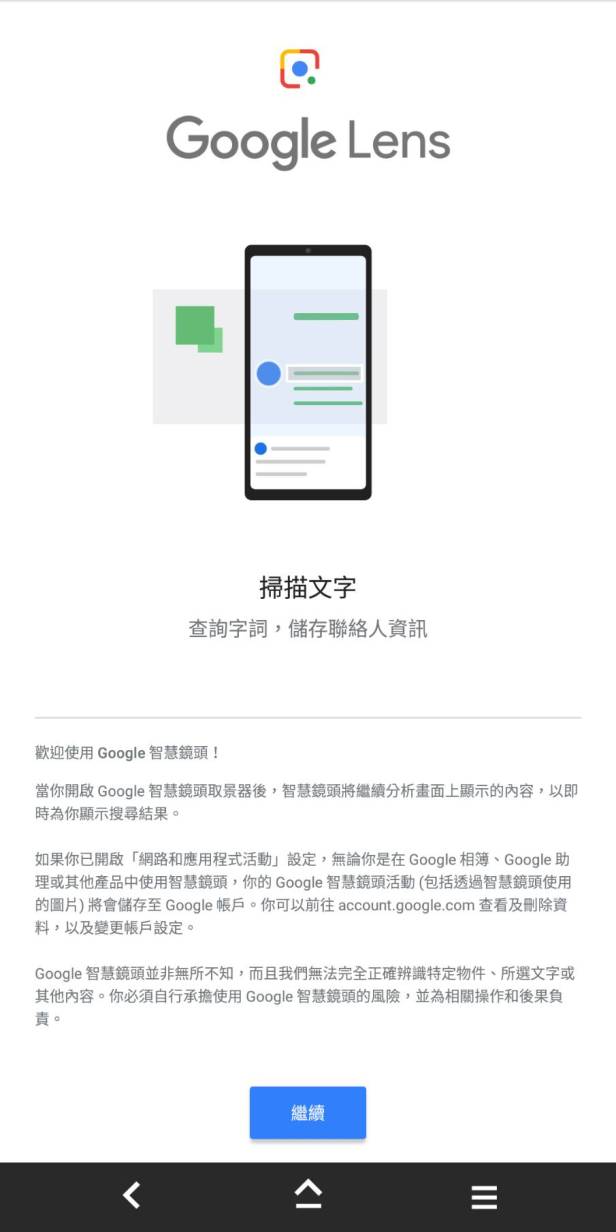Screen dimensions: 616x1232
Task: Open the system menu button
Action: 484,1196
